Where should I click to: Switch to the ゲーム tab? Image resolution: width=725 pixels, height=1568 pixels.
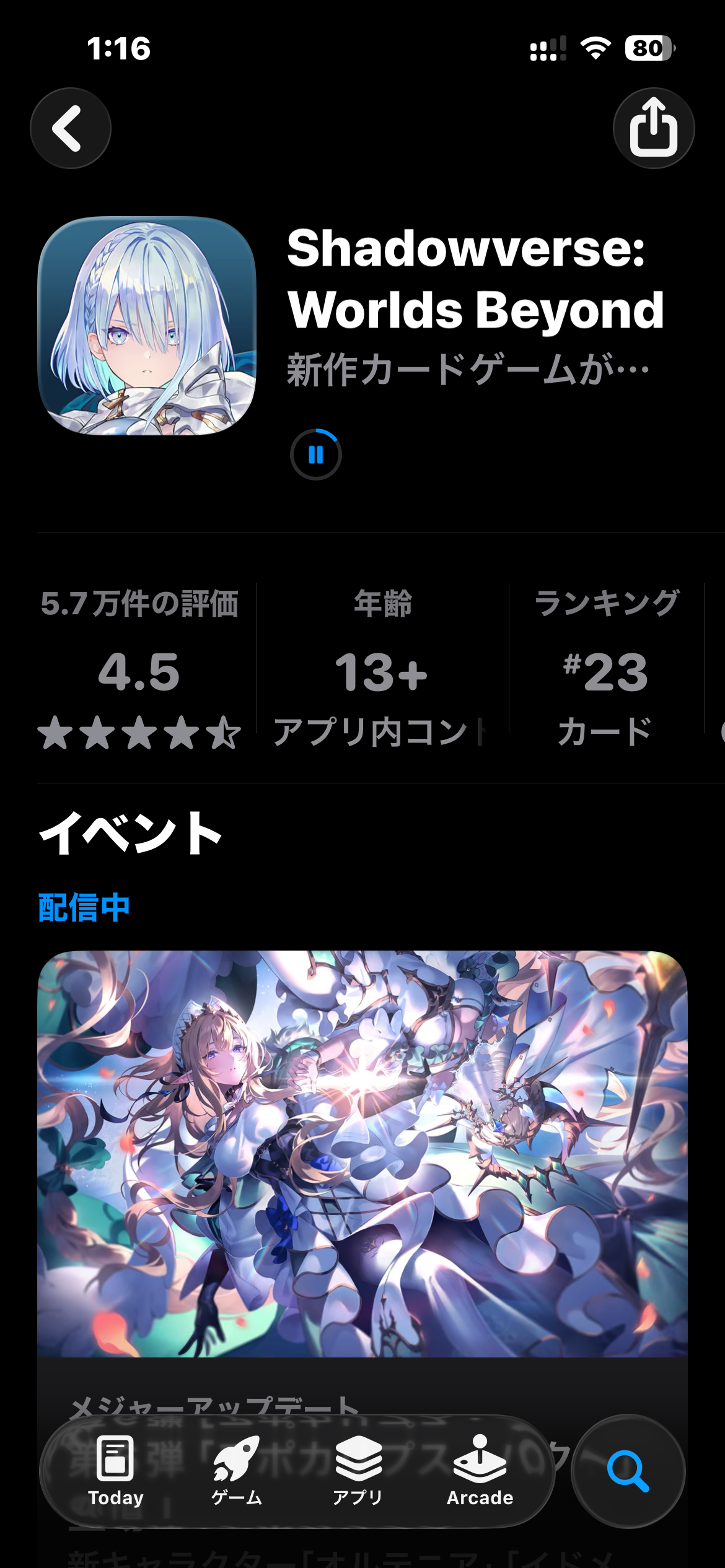[x=236, y=1471]
